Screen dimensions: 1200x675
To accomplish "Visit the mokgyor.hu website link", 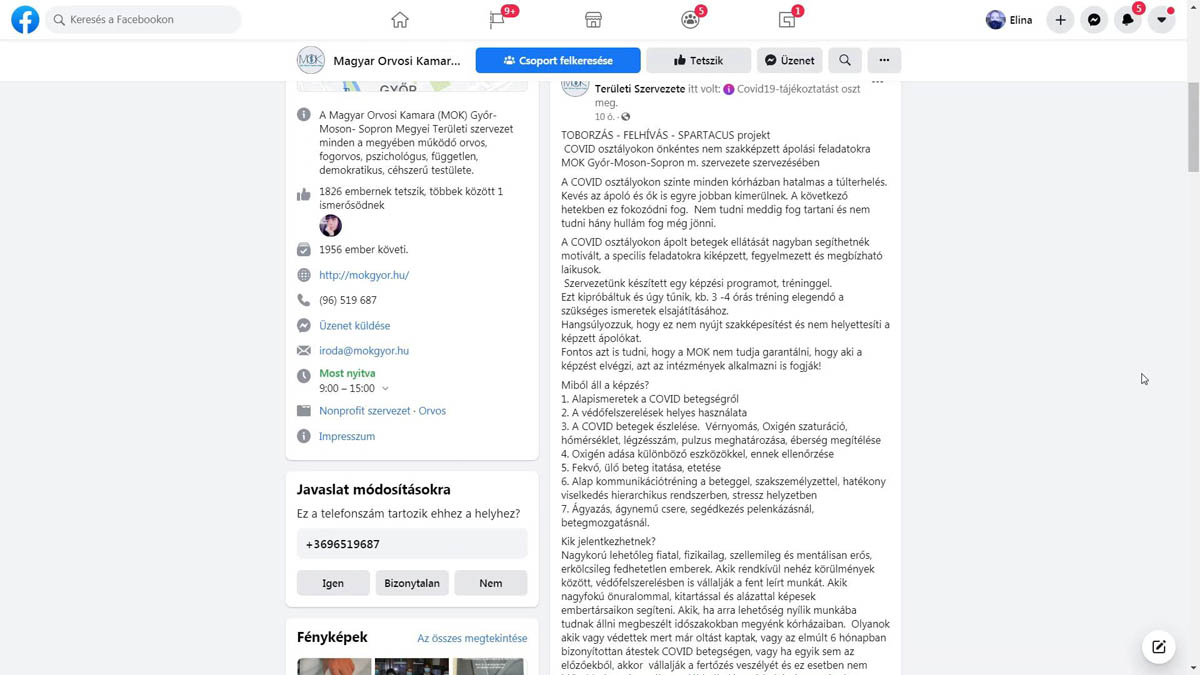I will point(364,275).
